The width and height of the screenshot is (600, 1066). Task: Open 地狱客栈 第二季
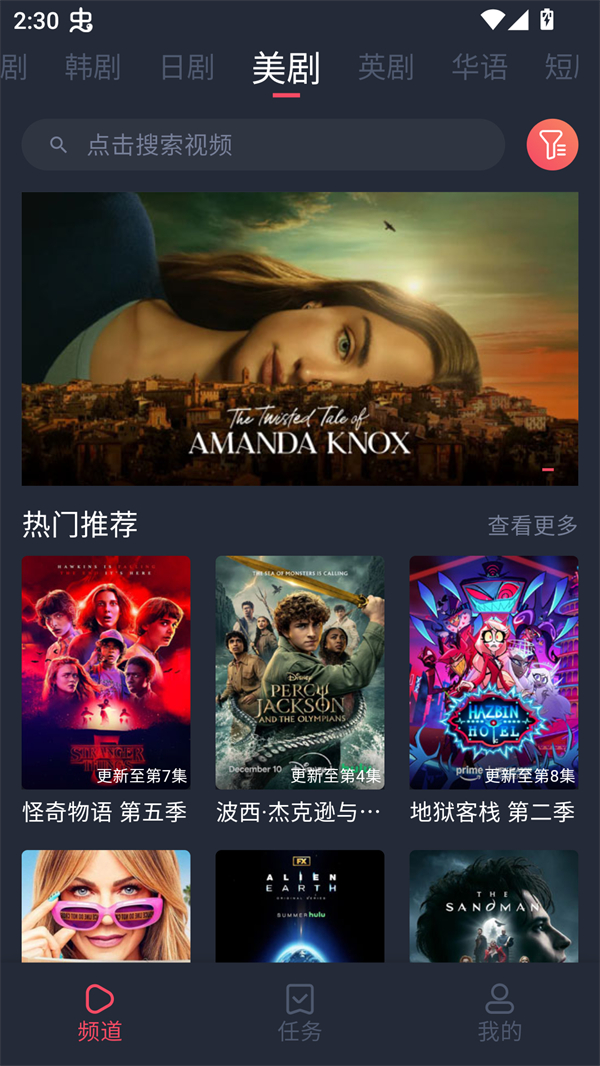pyautogui.click(x=493, y=673)
